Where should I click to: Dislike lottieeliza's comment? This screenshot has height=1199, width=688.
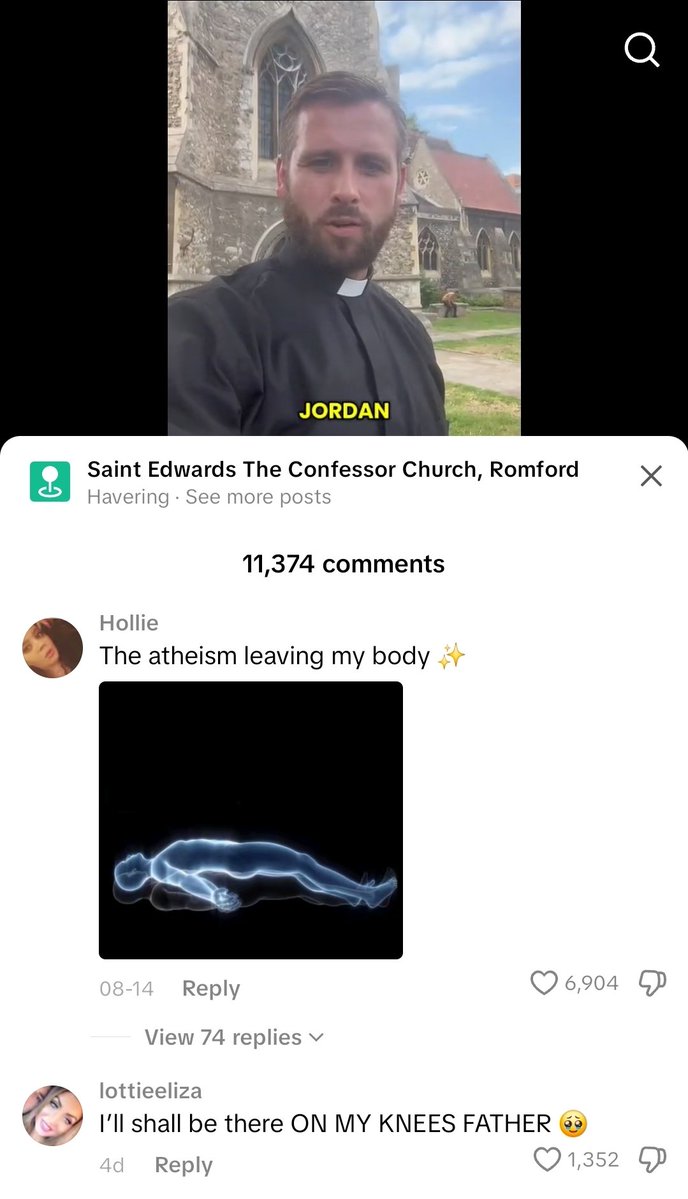click(x=653, y=1160)
